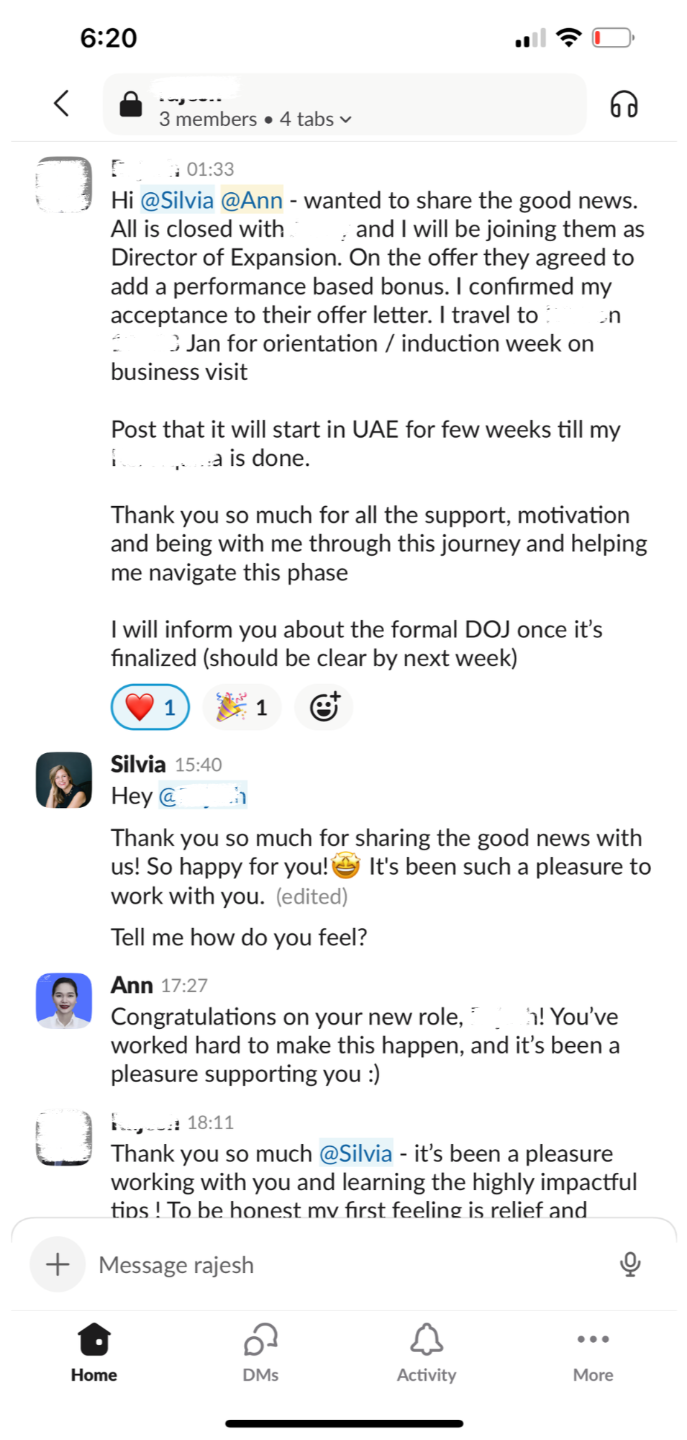Toggle the heart reaction on the message
Image resolution: width=687 pixels, height=1440 pixels.
pos(150,708)
